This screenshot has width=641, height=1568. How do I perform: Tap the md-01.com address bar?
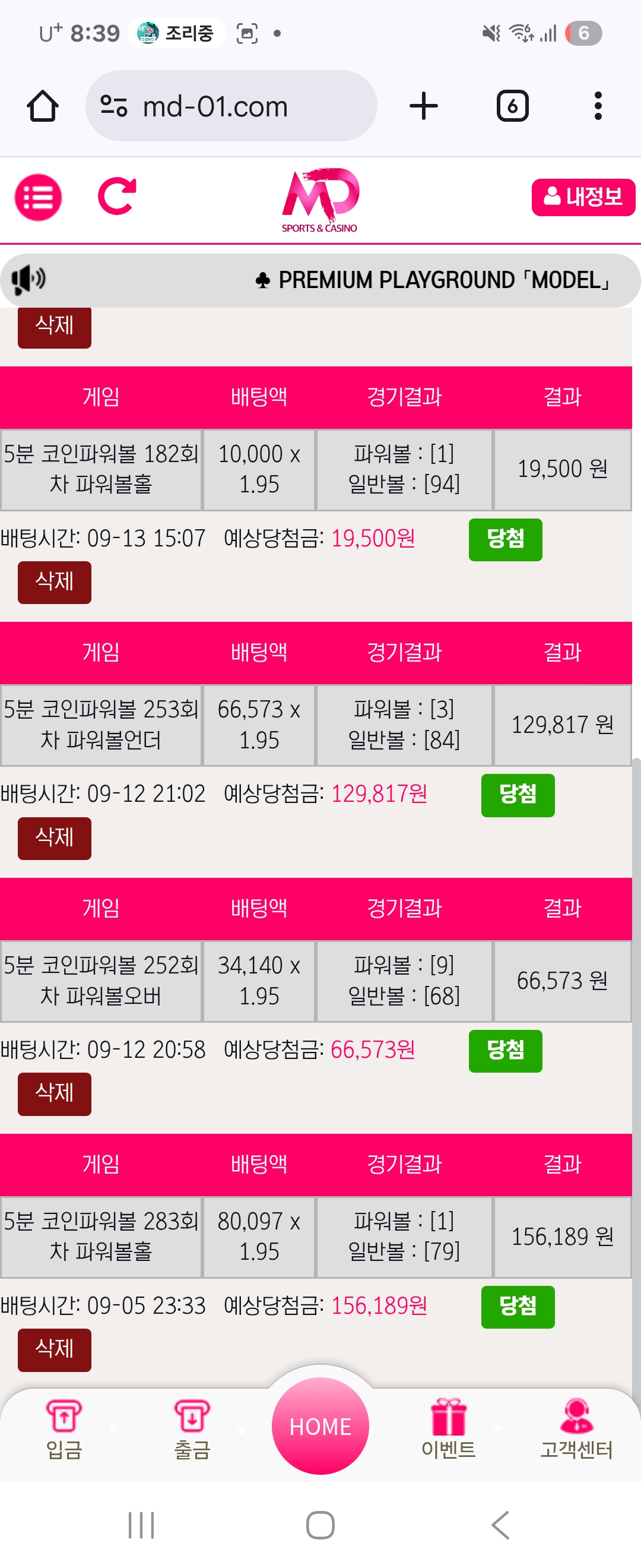231,106
